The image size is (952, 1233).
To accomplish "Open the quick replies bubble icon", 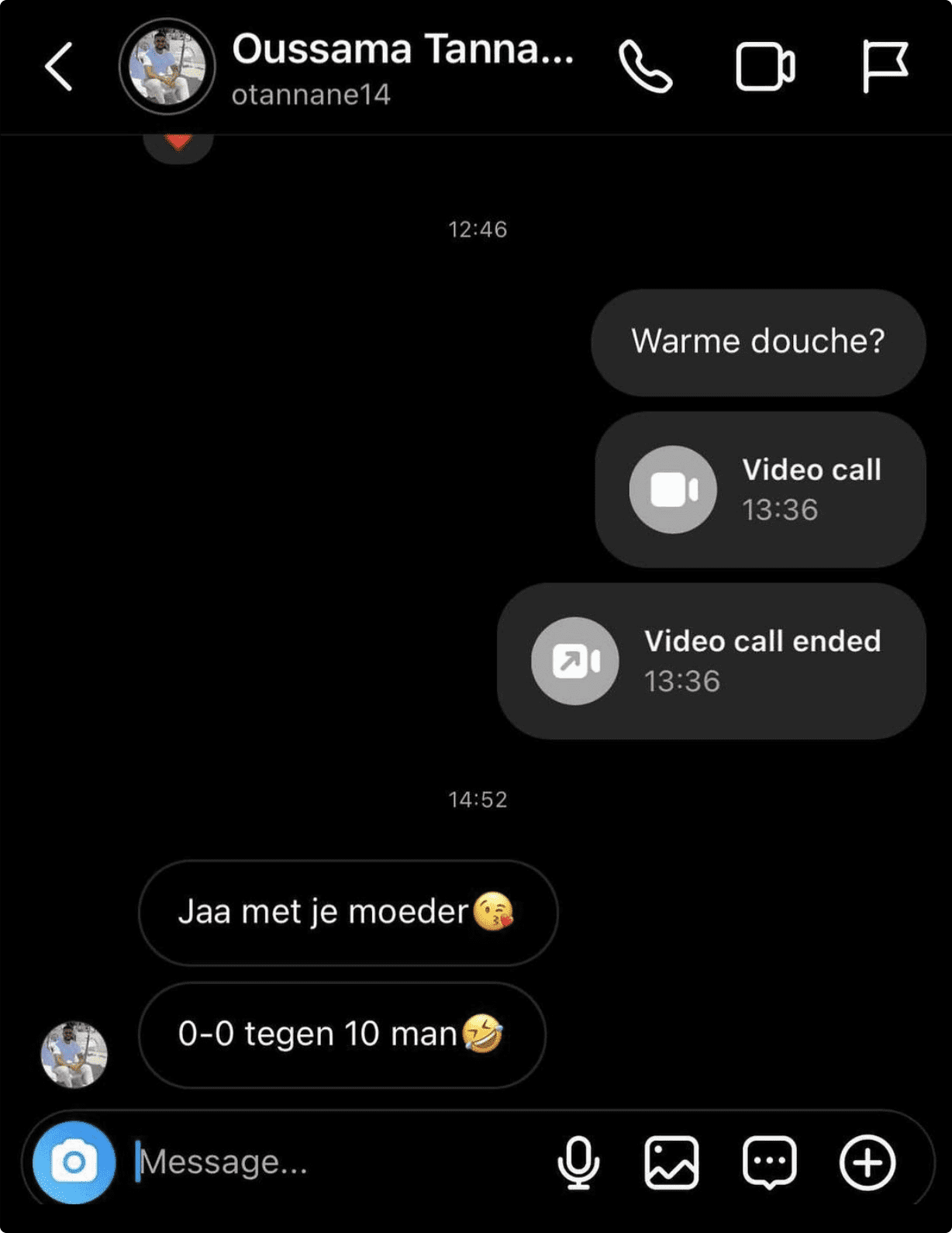I will [x=769, y=1162].
